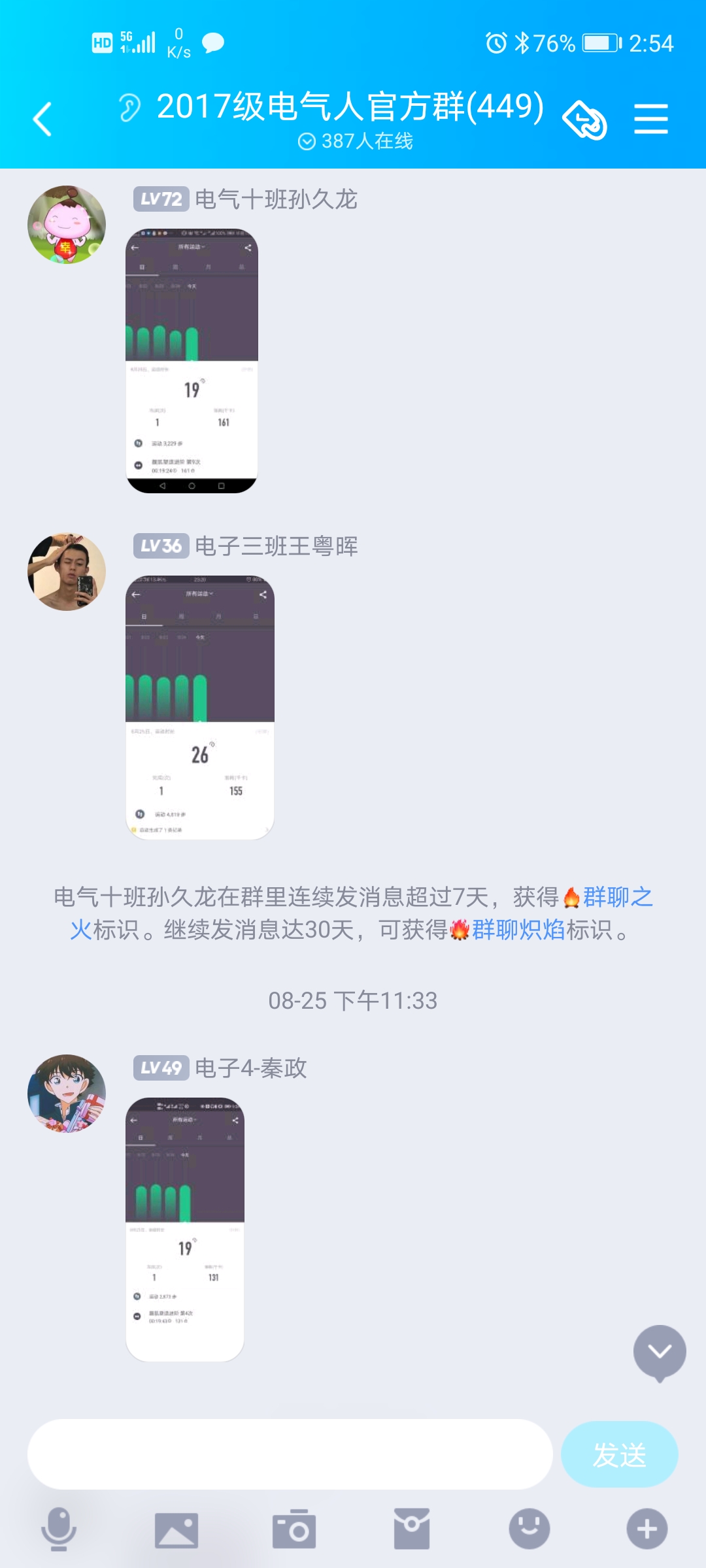Viewport: 706px width, 1568px height.
Task: Tap the 发送 send button
Action: pos(619,1454)
